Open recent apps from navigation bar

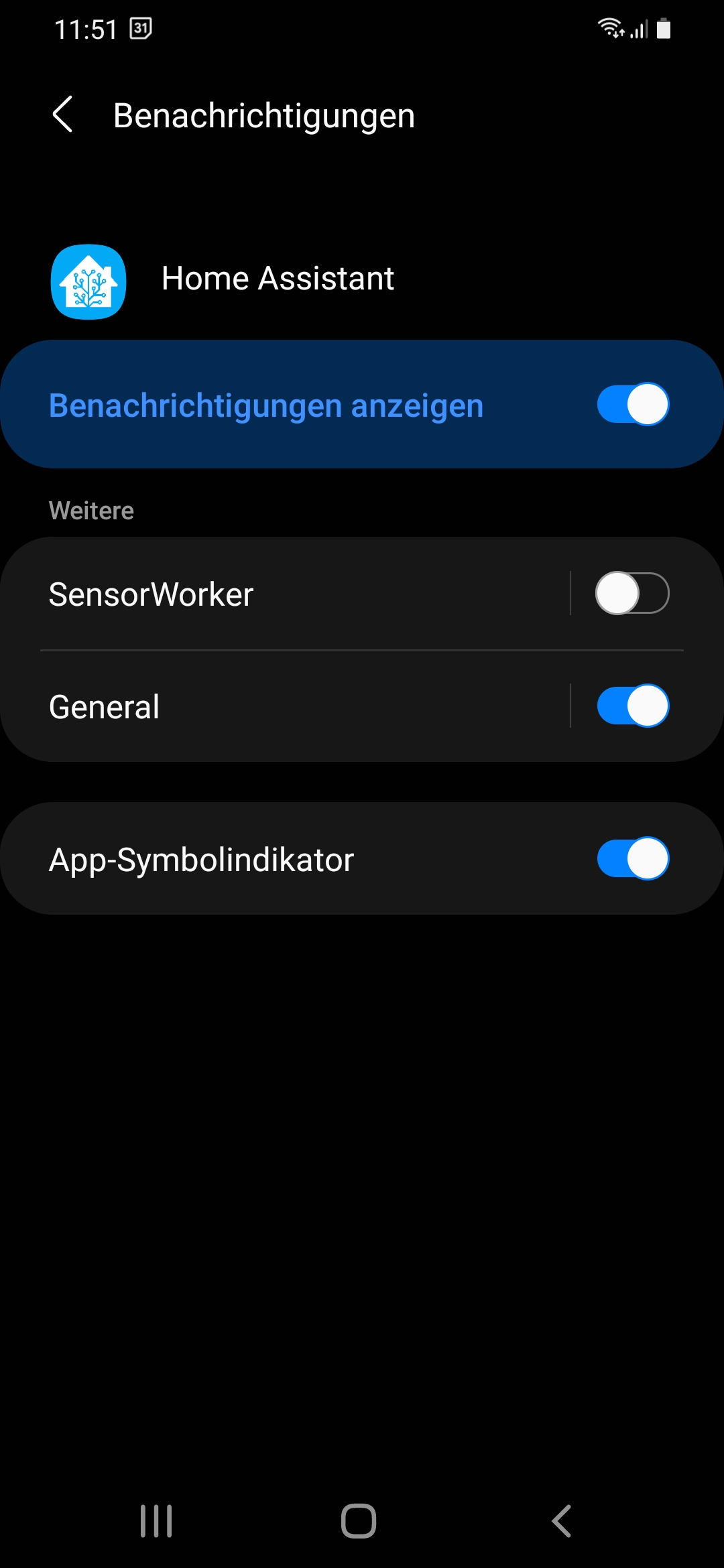[156, 1521]
